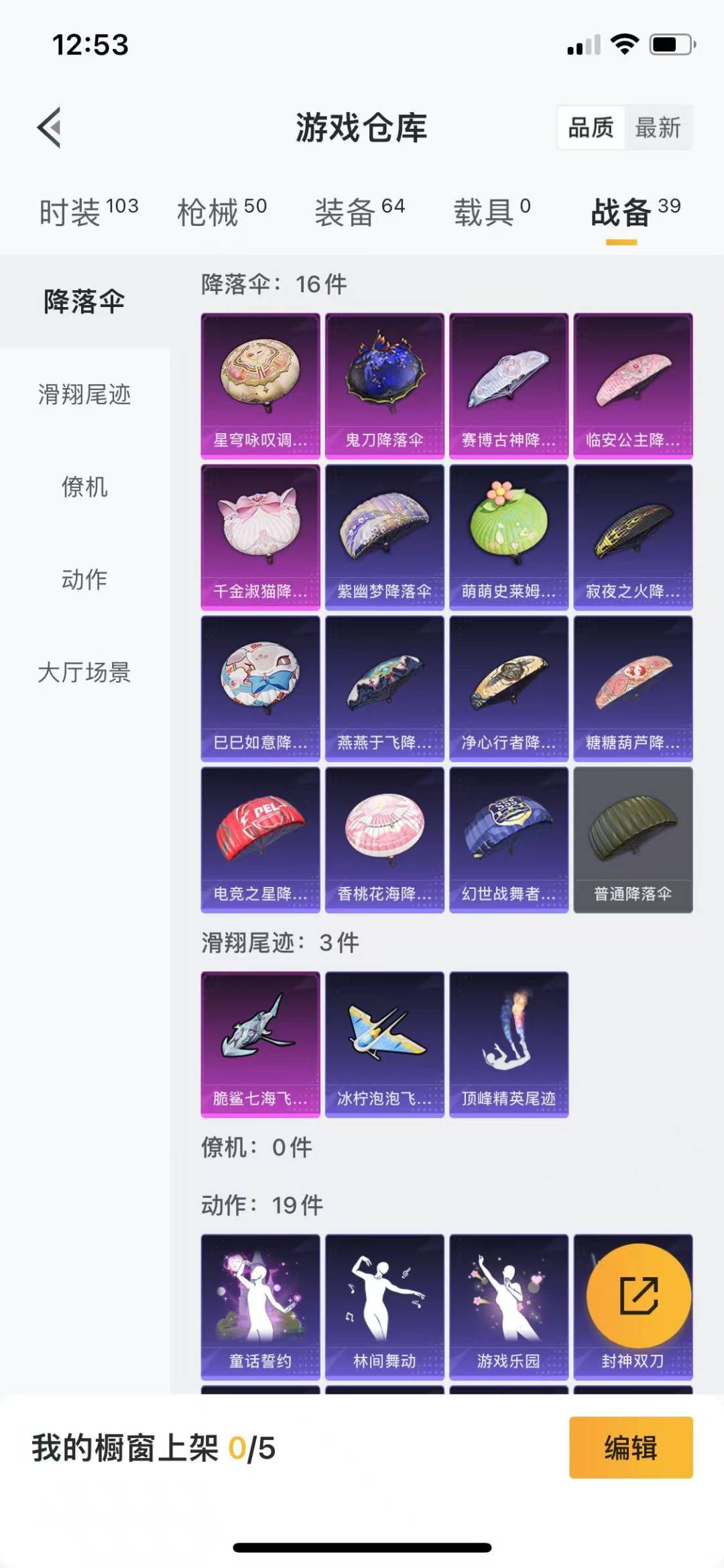The width and height of the screenshot is (724, 1568).
Task: Open the 装备 tab
Action: (x=359, y=212)
